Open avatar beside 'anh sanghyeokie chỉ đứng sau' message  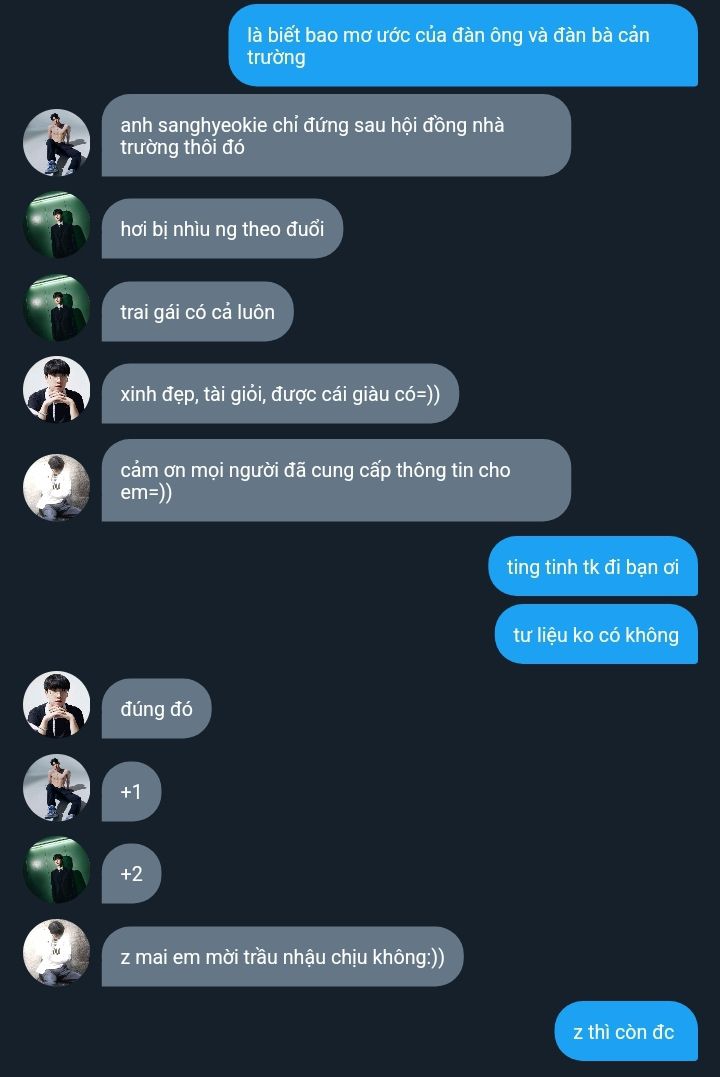pyautogui.click(x=56, y=143)
